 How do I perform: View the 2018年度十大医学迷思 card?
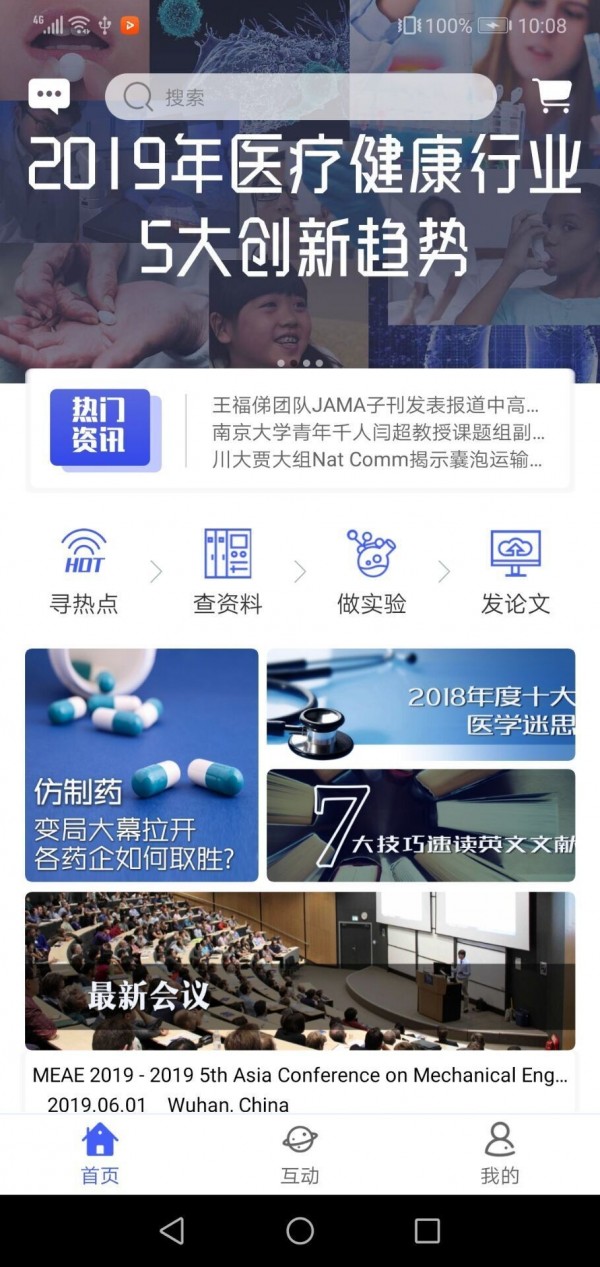click(421, 704)
